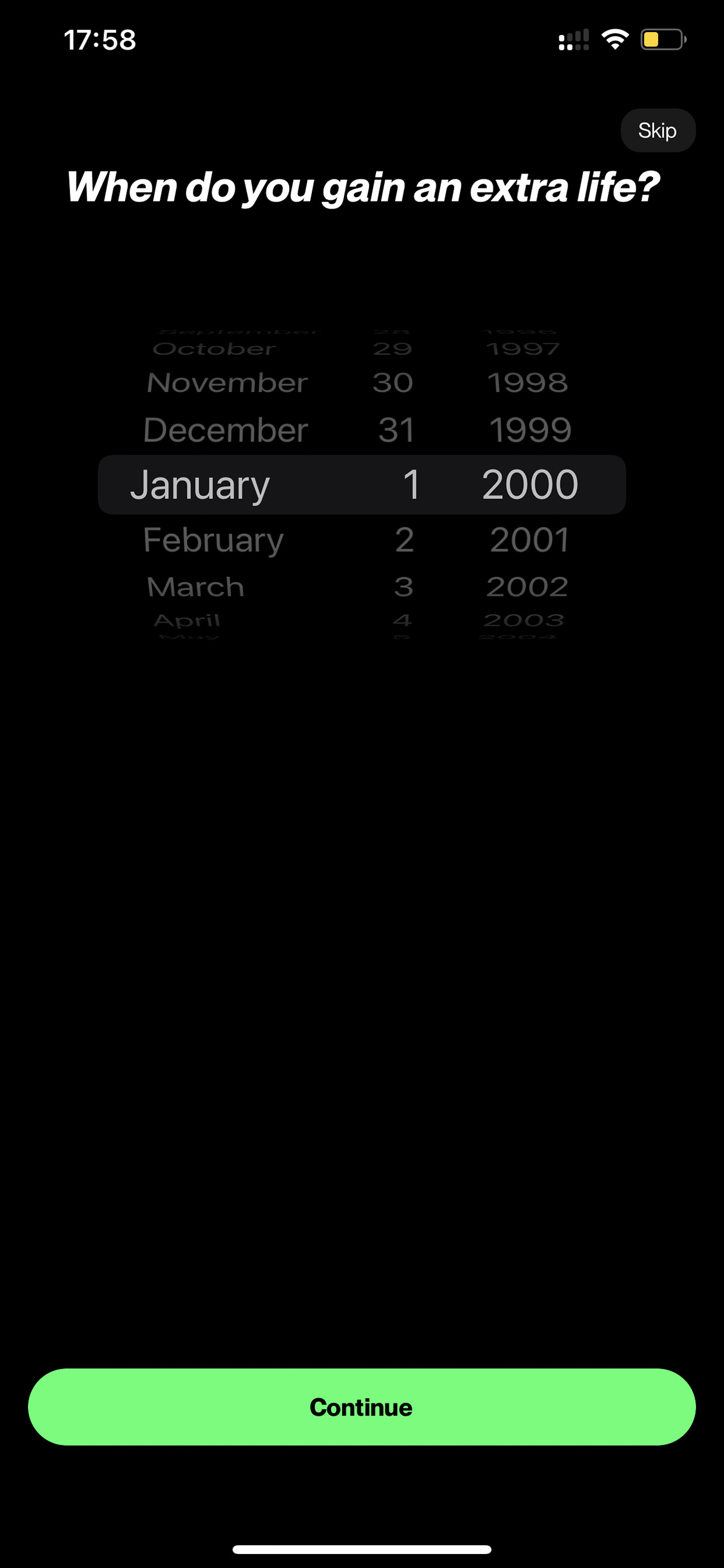Choose day 30 in the day wheel
Image resolution: width=724 pixels, height=1568 pixels.
[393, 383]
